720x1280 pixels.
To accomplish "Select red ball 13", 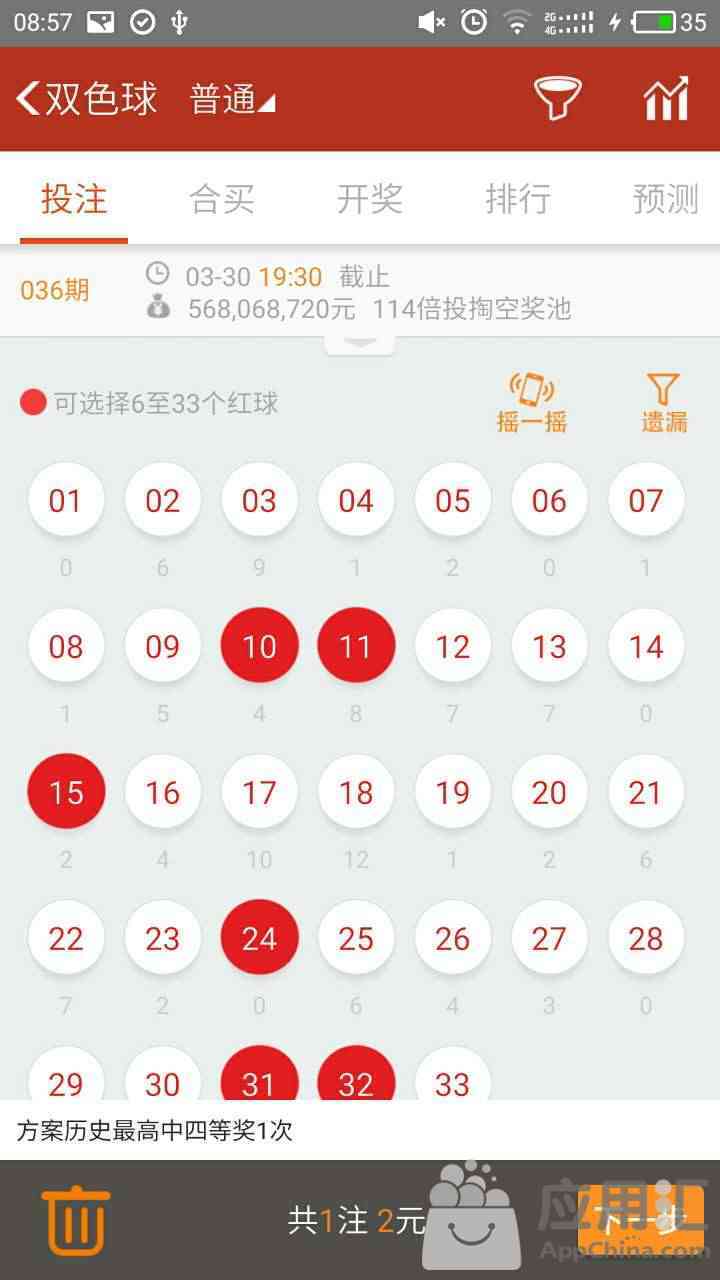I will tap(549, 646).
